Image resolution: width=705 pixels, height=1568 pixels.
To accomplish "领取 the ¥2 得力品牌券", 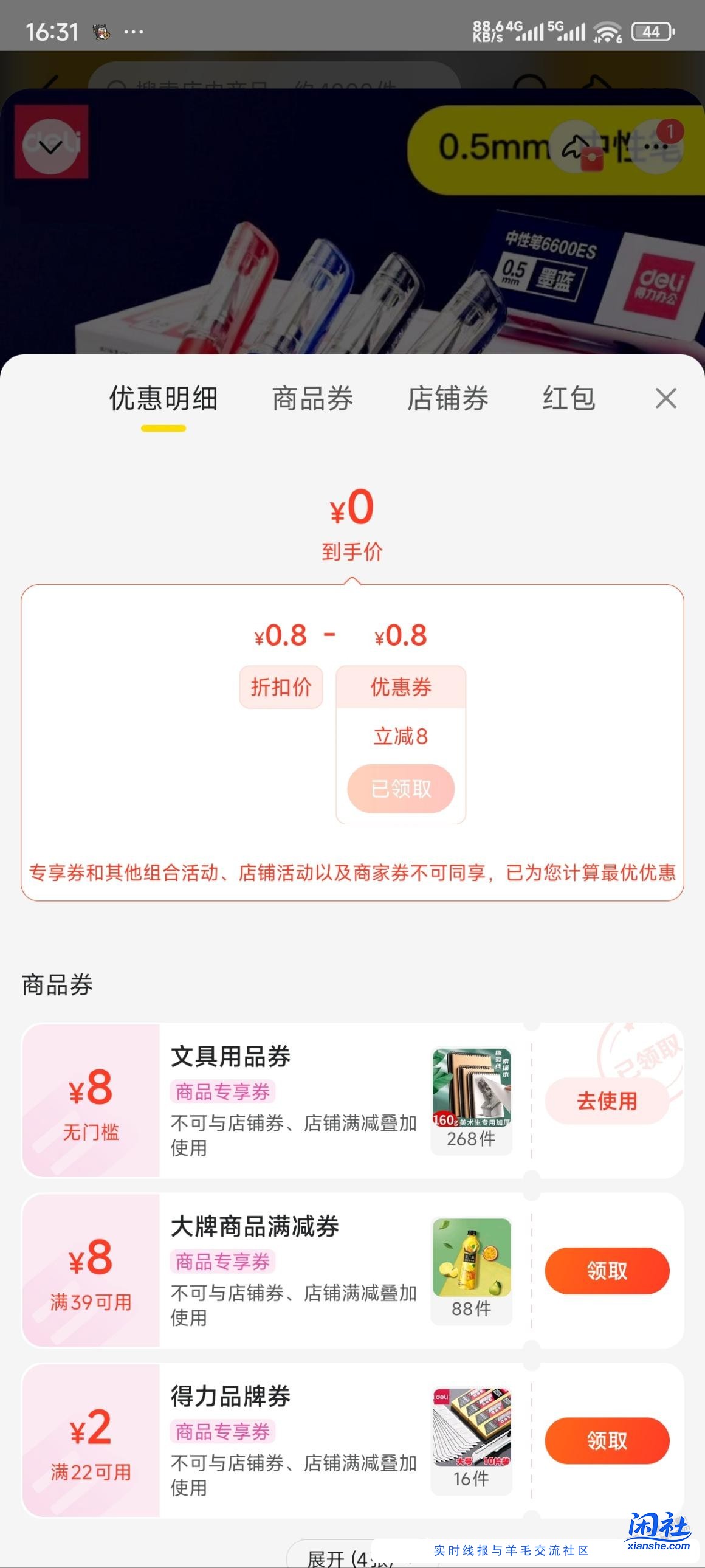I will pos(607,1440).
